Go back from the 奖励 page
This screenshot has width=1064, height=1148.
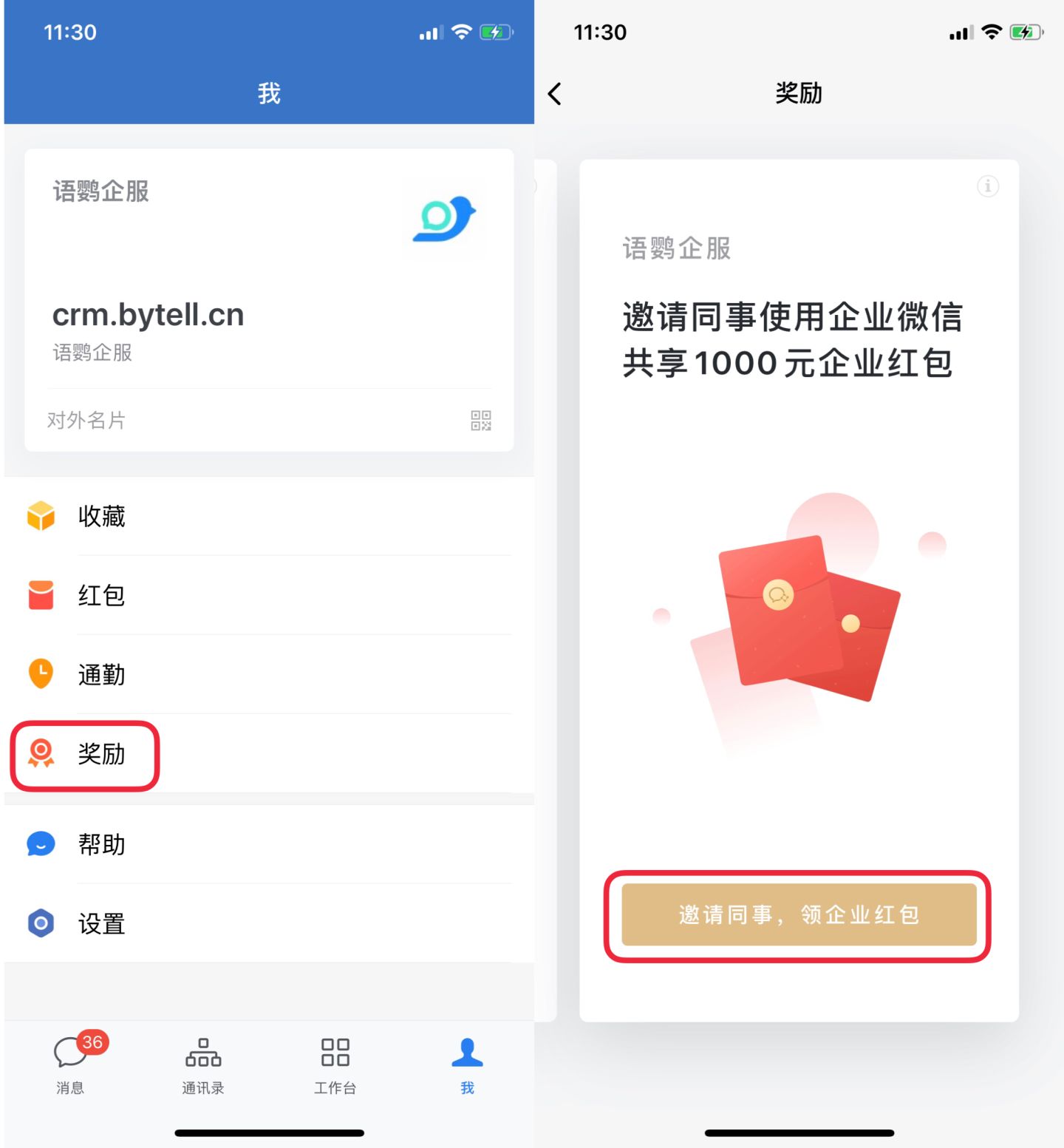555,94
